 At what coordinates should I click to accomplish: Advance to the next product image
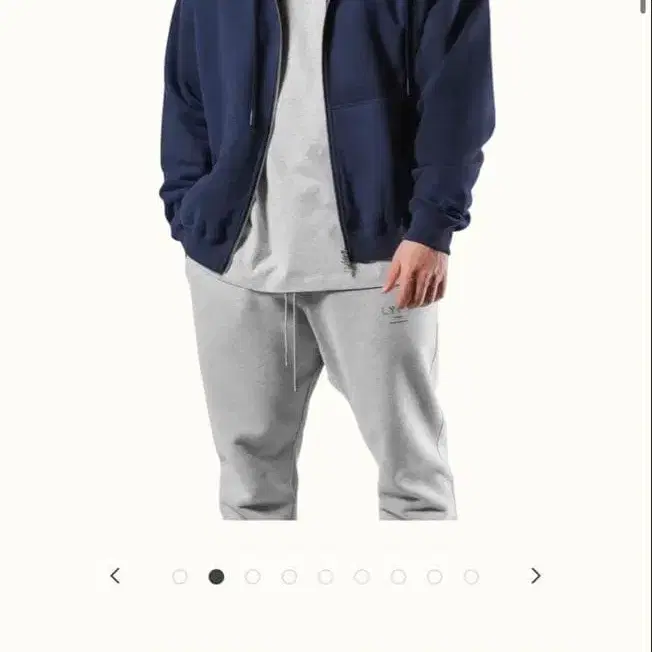536,576
